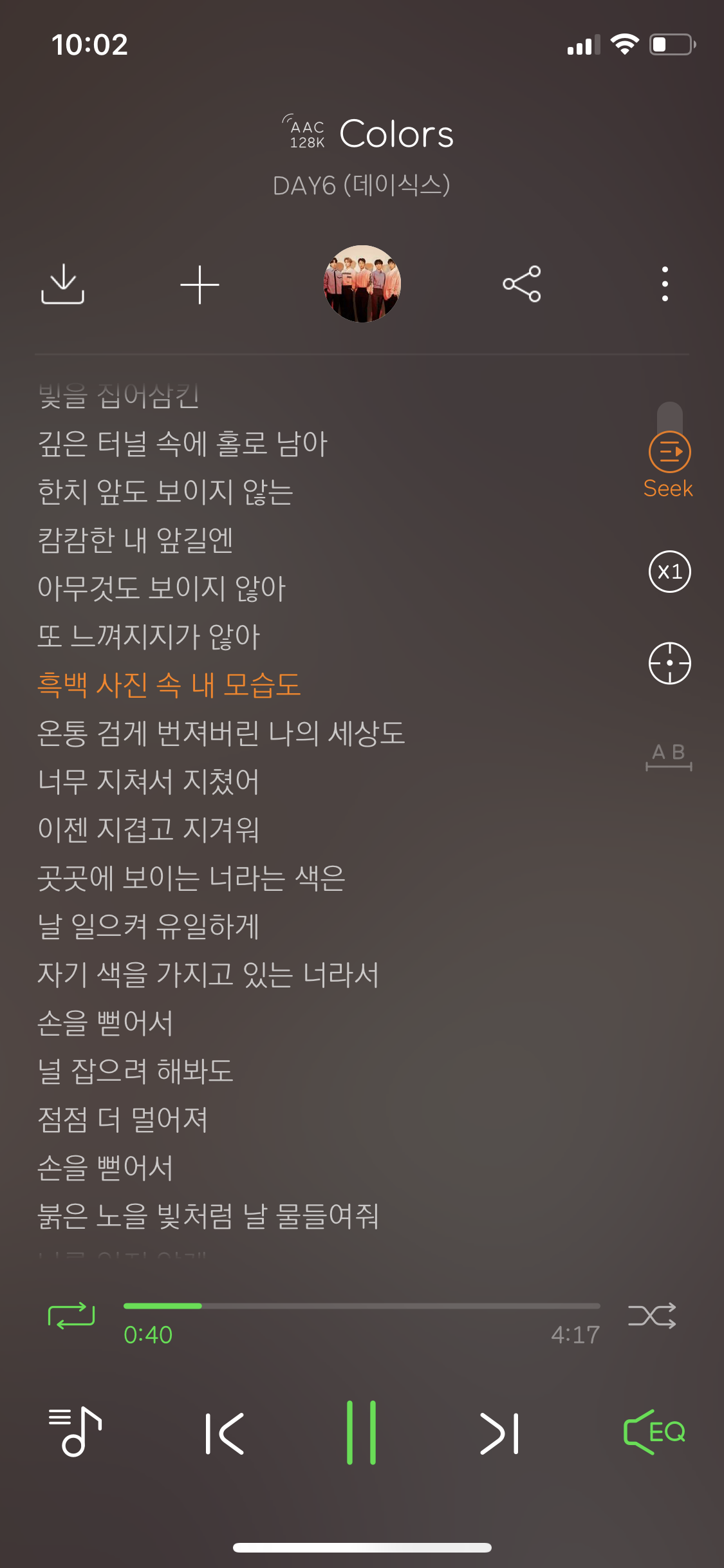Open the current playlist queue
The height and width of the screenshot is (1568, 724).
(x=75, y=1432)
